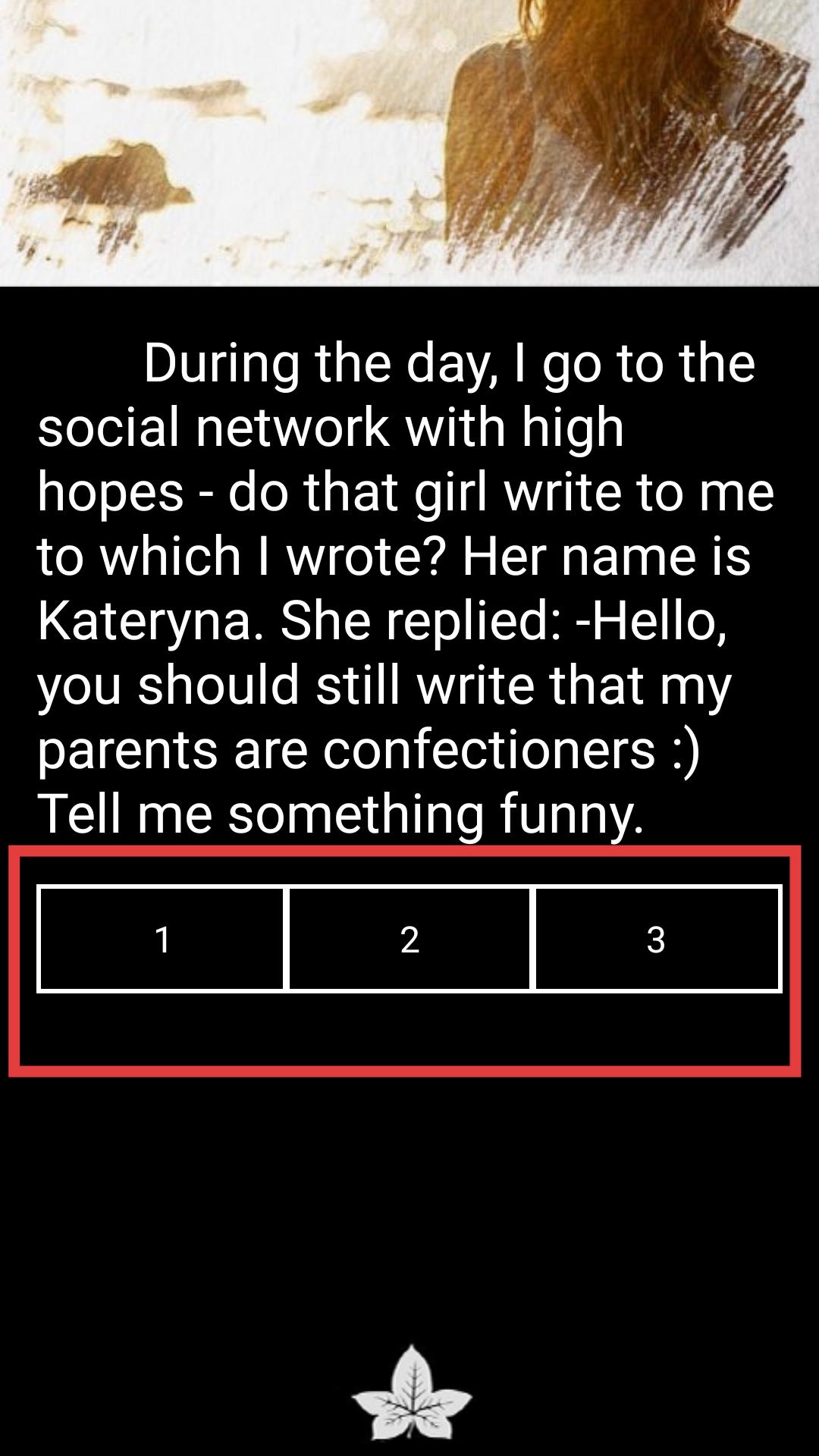Select reply option 2
Screen dimensions: 819x1456
tap(409, 939)
